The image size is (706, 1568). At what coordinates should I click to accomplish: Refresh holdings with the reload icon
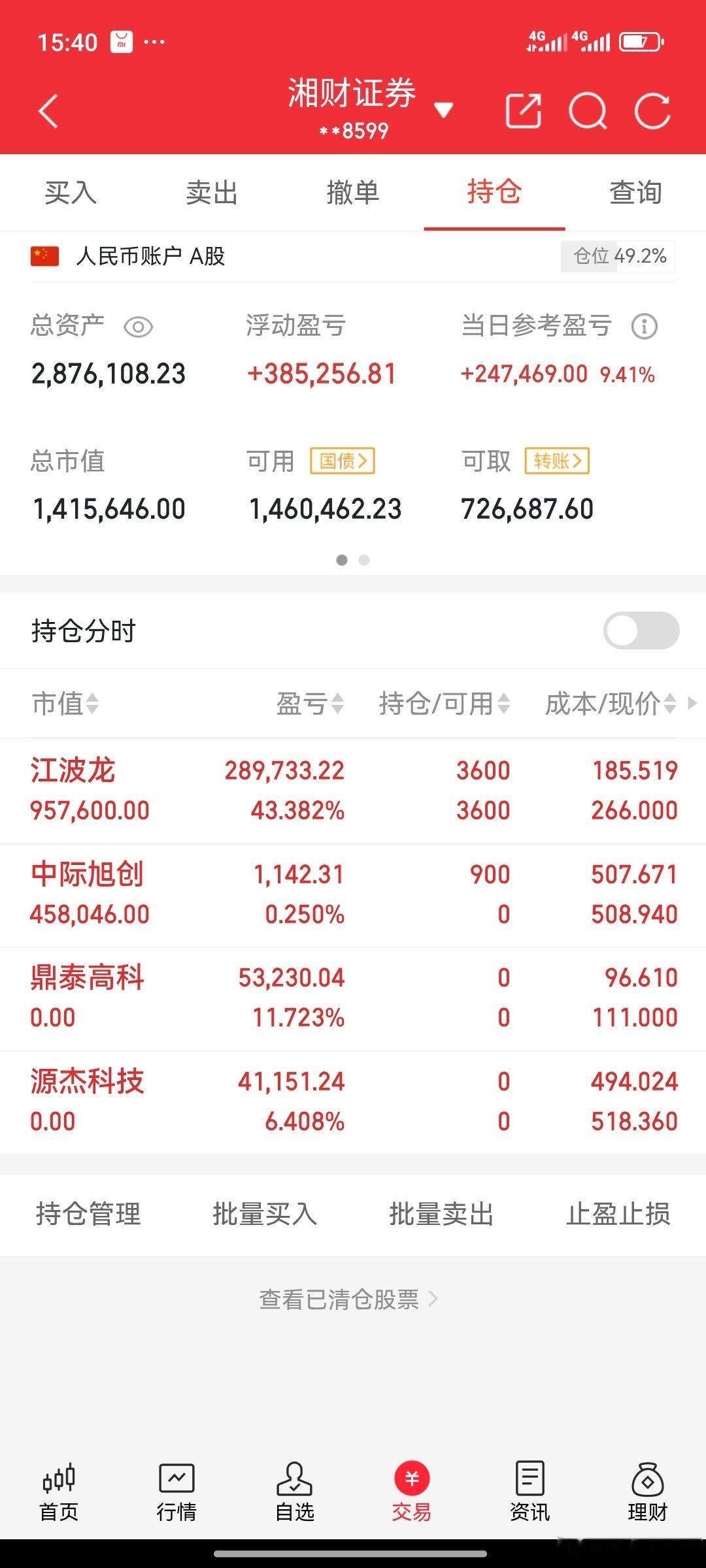pyautogui.click(x=652, y=110)
